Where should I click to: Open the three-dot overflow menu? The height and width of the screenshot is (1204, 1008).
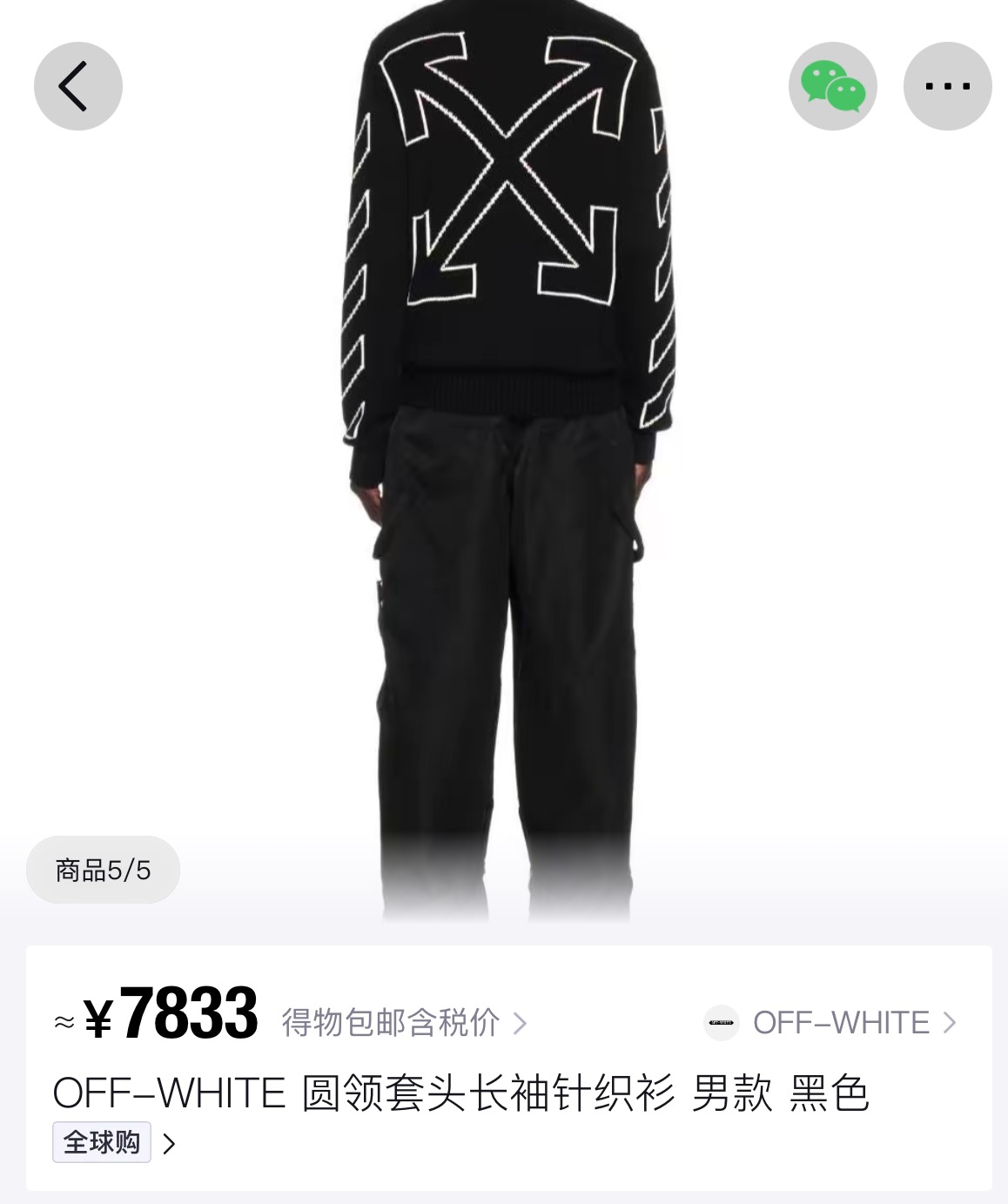pos(947,86)
